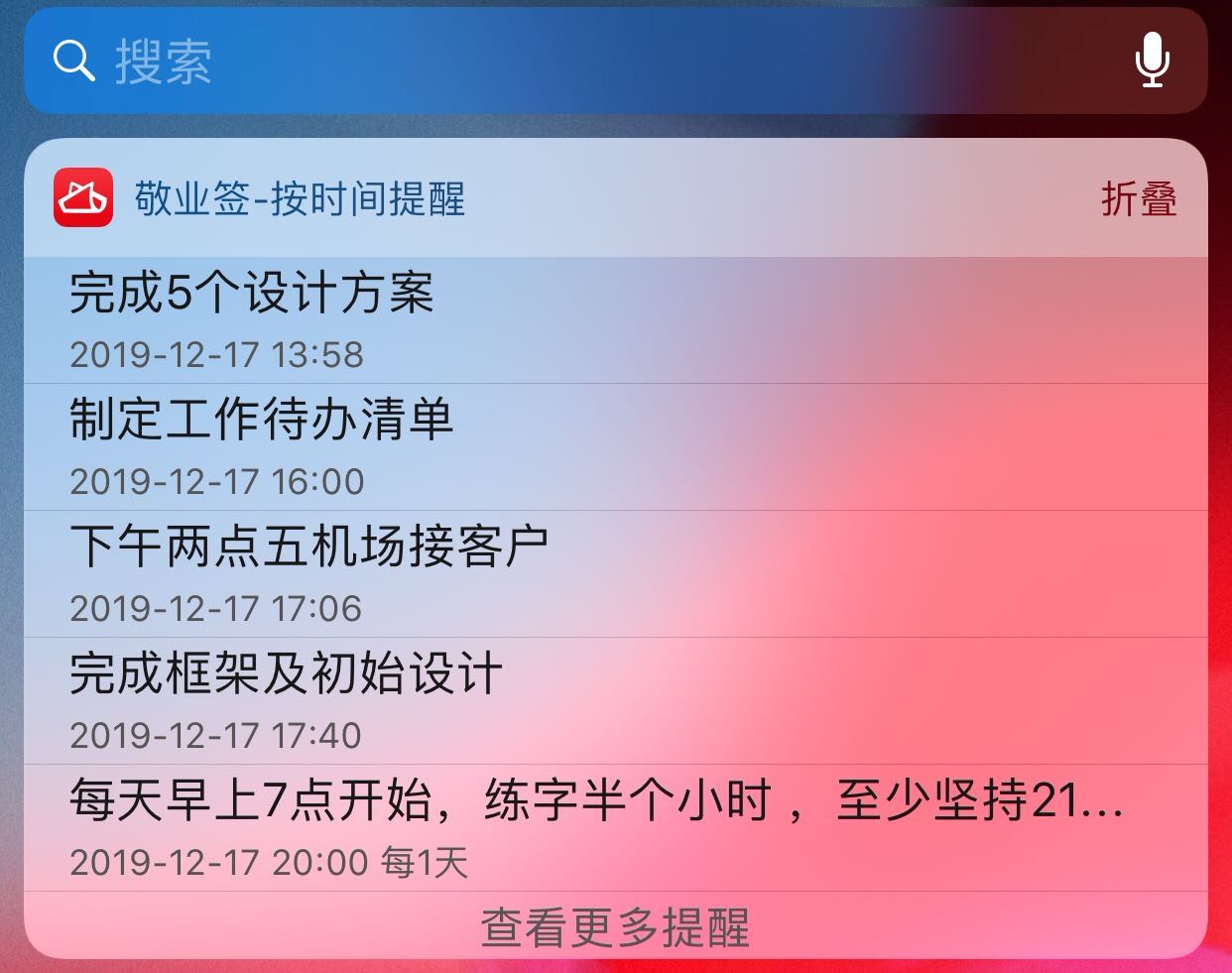Tap the 搜索 search field
Screen dimensions: 1232x973
coord(555,61)
